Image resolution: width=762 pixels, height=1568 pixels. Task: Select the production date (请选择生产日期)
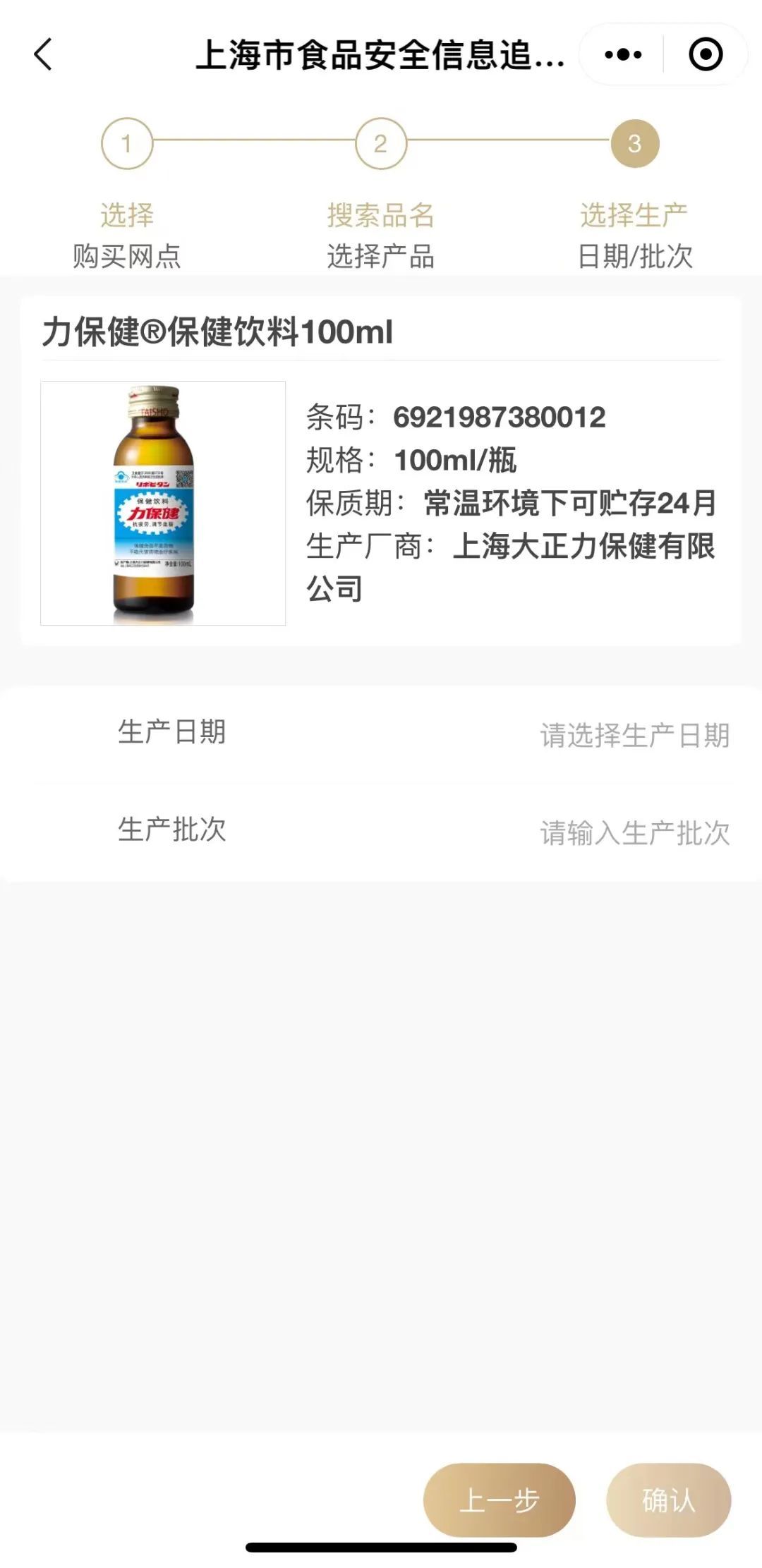pos(634,735)
